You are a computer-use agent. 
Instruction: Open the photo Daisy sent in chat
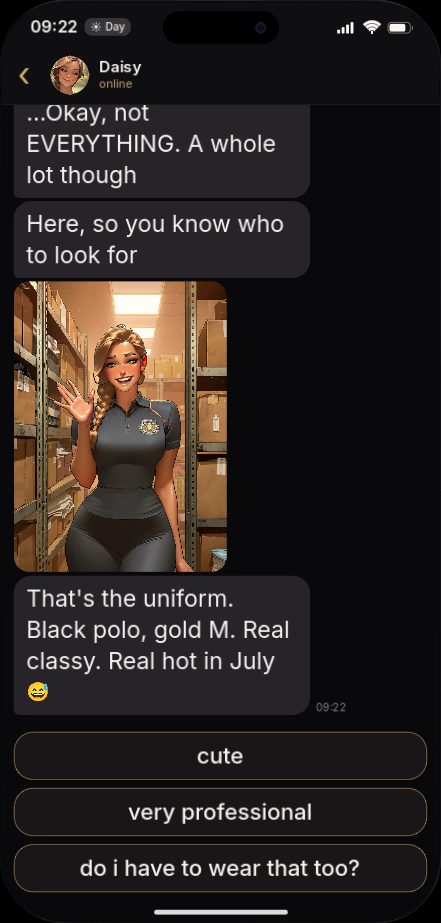(121, 427)
